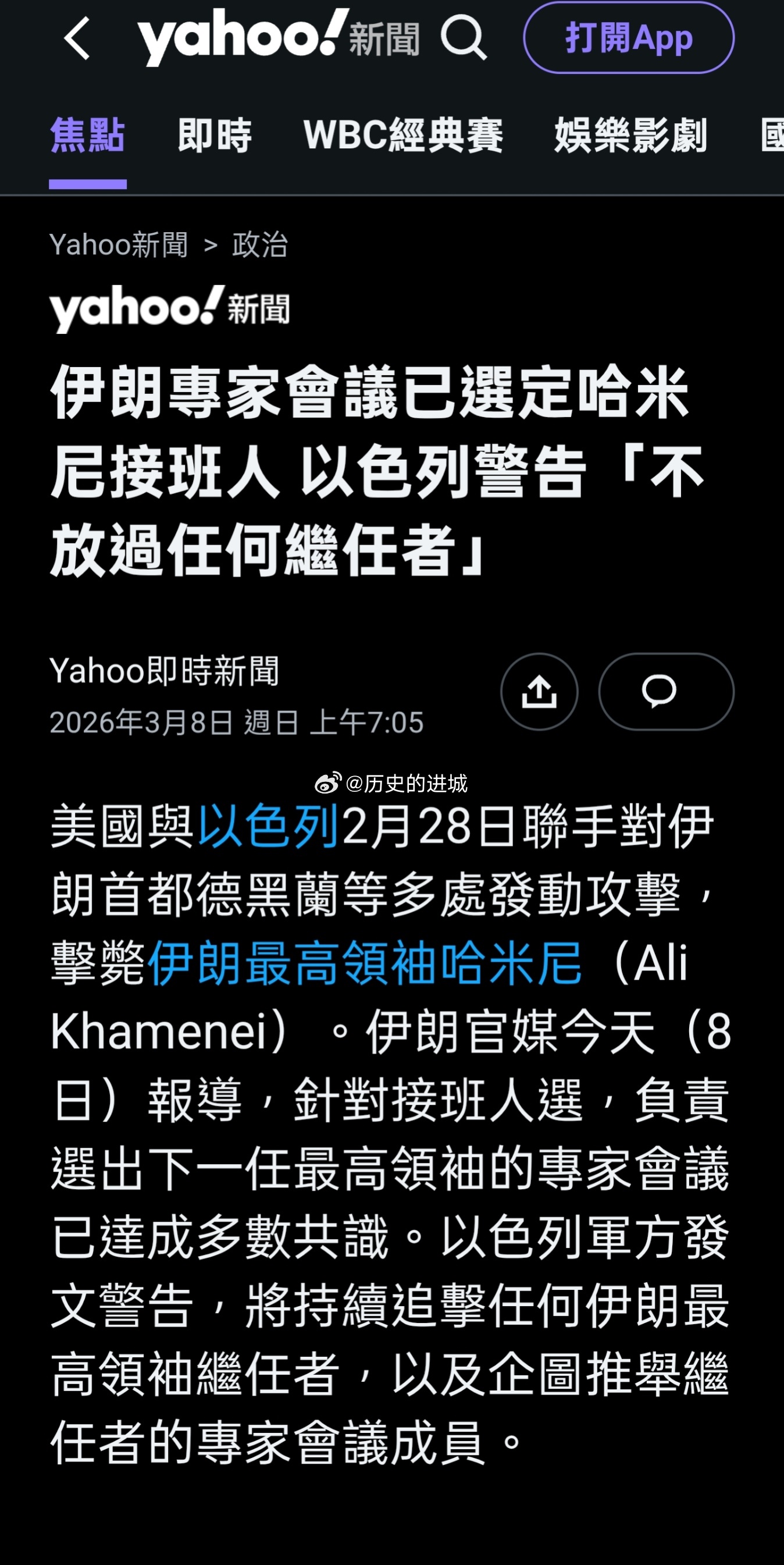This screenshot has width=784, height=1565.
Task: Tap the search icon
Action: [x=465, y=38]
